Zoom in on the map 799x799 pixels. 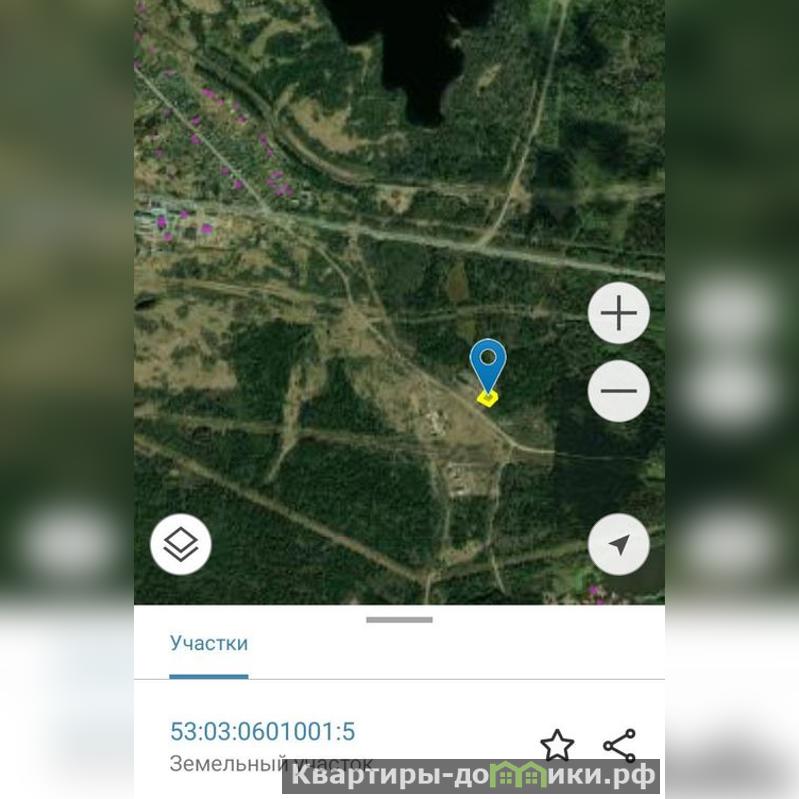[x=618, y=314]
